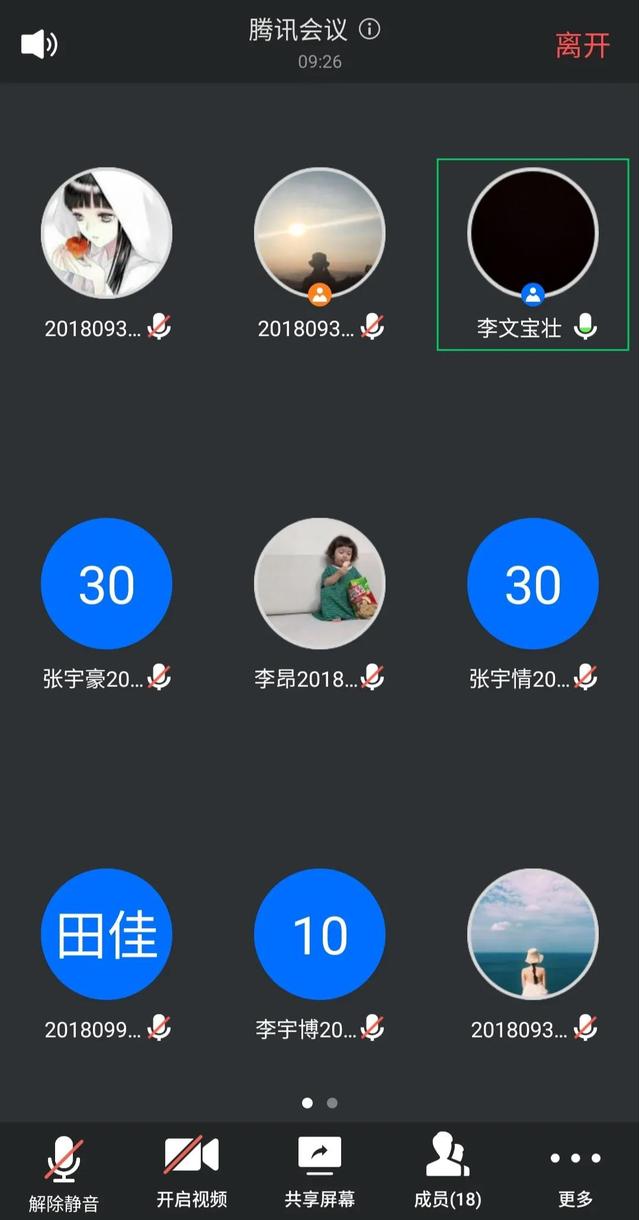This screenshot has height=1220, width=639.
Task: Unmute microphone with 解除静音
Action: tap(64, 1174)
